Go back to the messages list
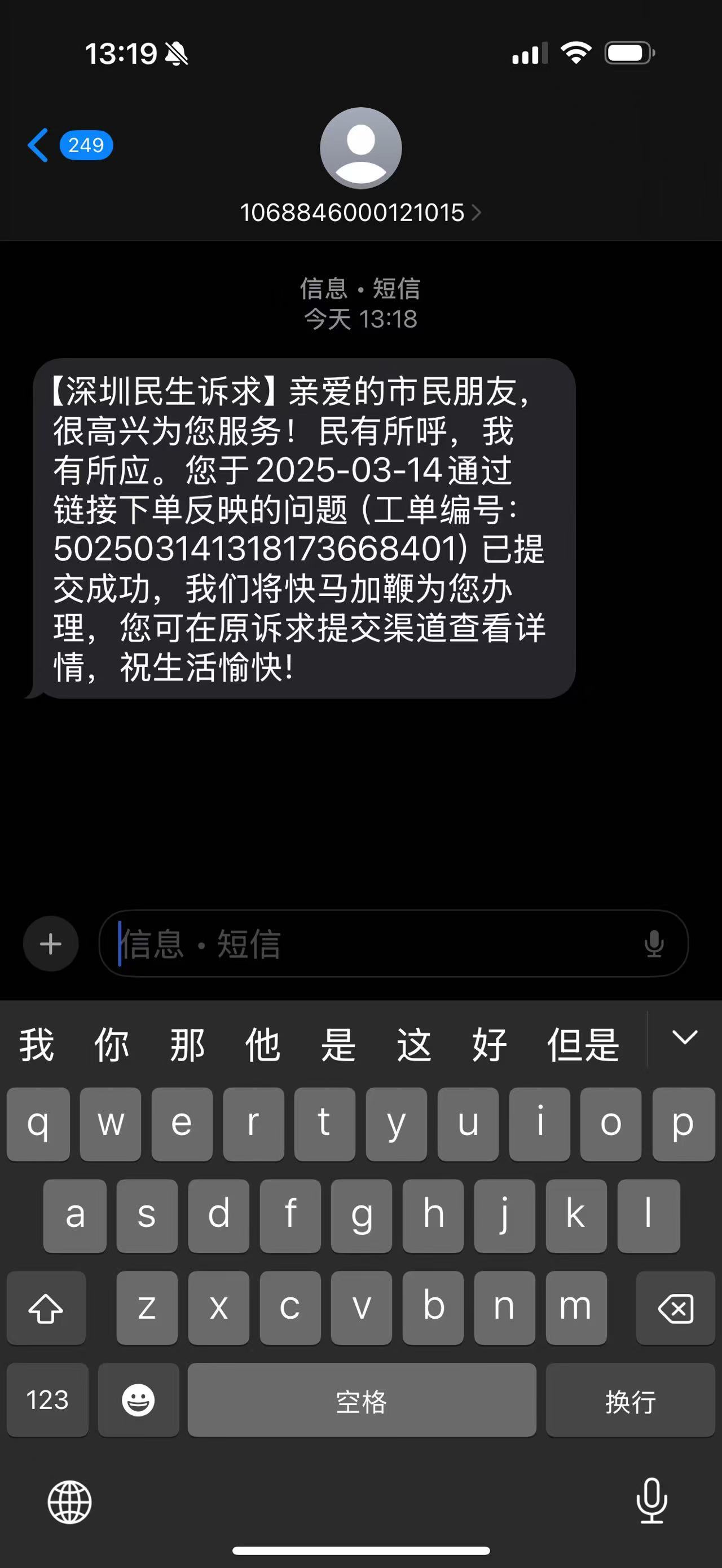Viewport: 722px width, 1568px height. click(39, 145)
